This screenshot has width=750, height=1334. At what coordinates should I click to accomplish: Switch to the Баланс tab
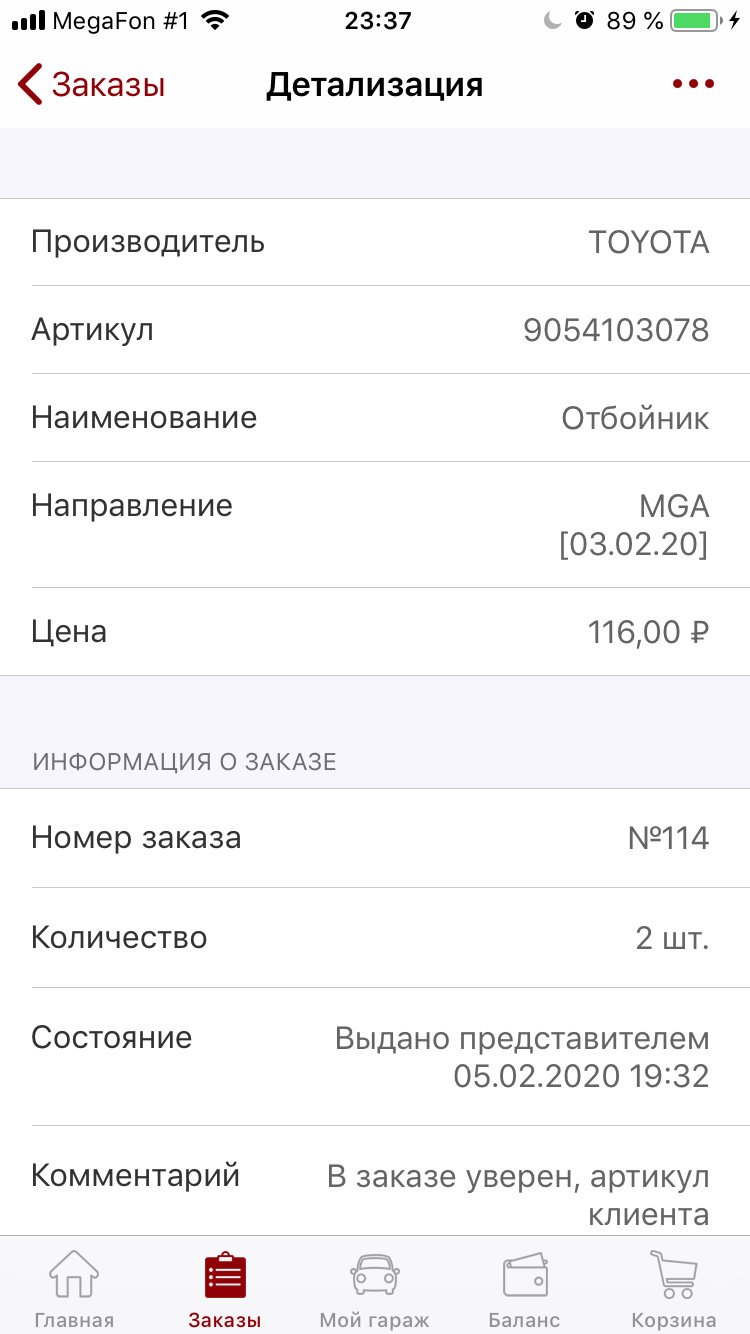tap(524, 1289)
